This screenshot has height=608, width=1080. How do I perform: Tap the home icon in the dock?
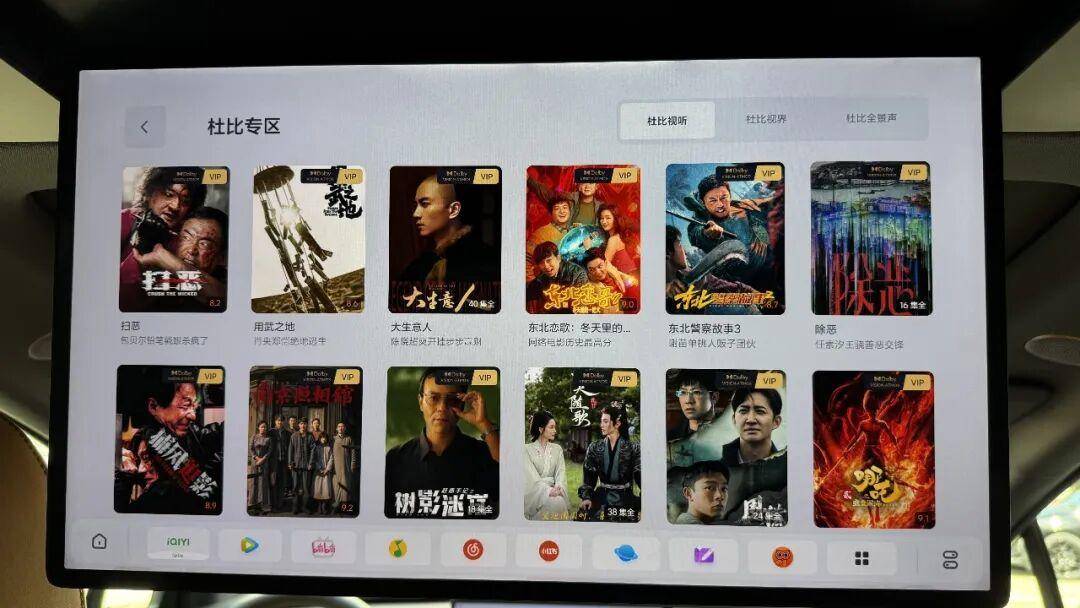pyautogui.click(x=99, y=541)
